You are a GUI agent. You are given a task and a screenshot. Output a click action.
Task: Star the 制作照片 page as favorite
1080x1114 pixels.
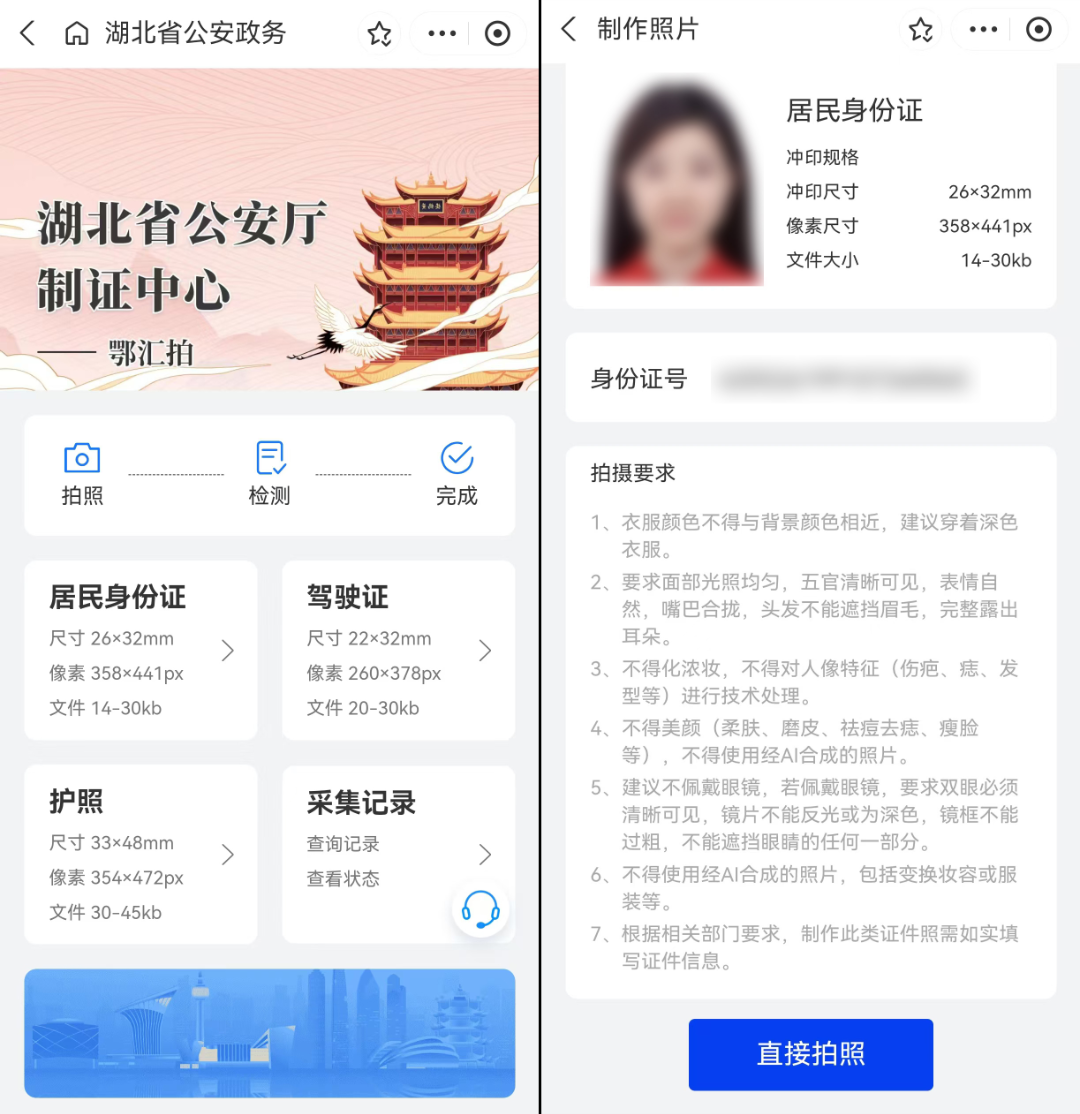pos(920,30)
